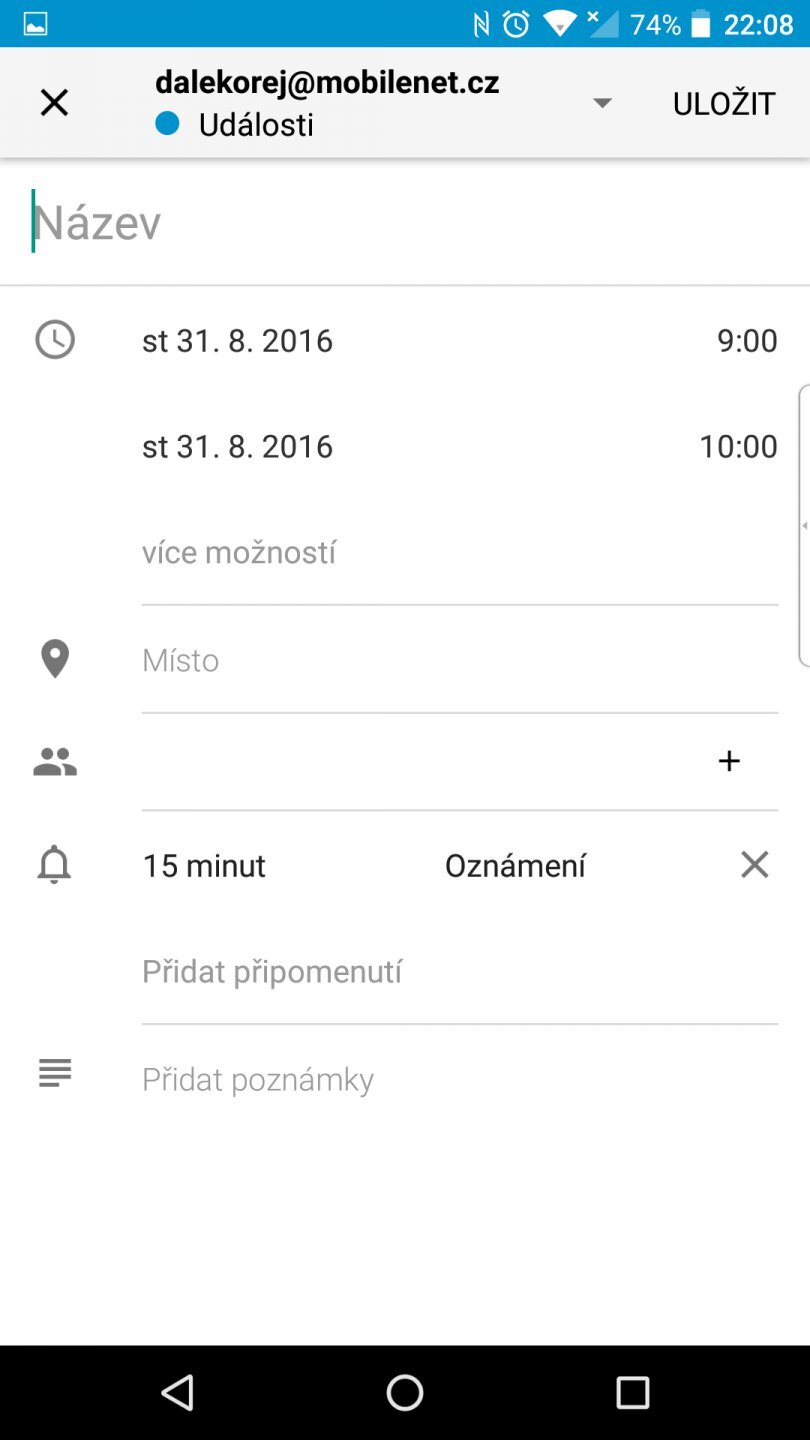Image resolution: width=810 pixels, height=1440 pixels.
Task: Select the notes icon near Přidat poznámky
Action: click(x=53, y=1074)
